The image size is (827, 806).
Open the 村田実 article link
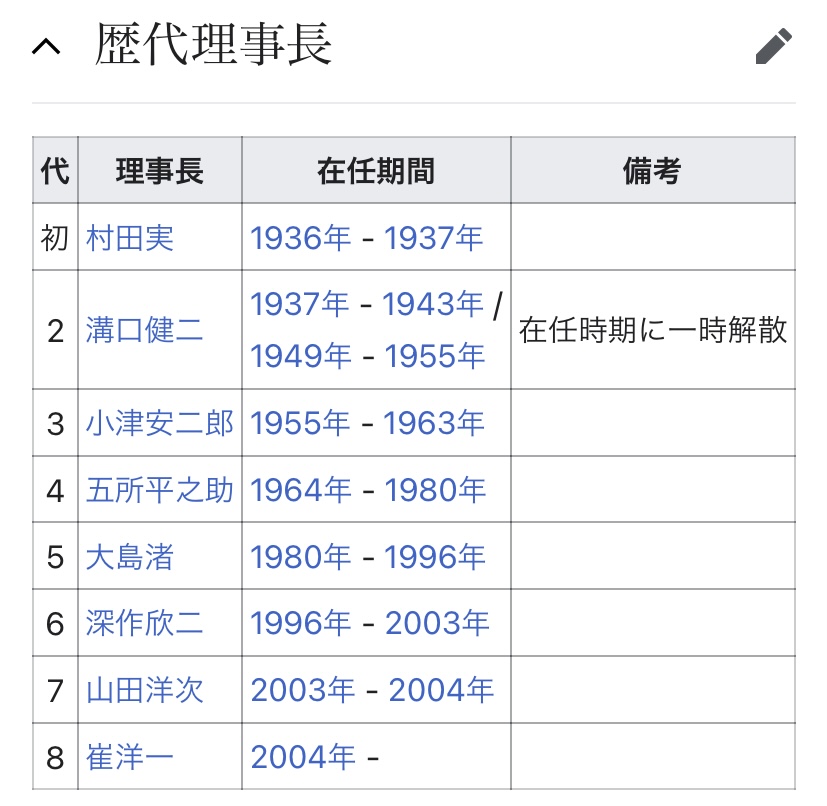[130, 238]
